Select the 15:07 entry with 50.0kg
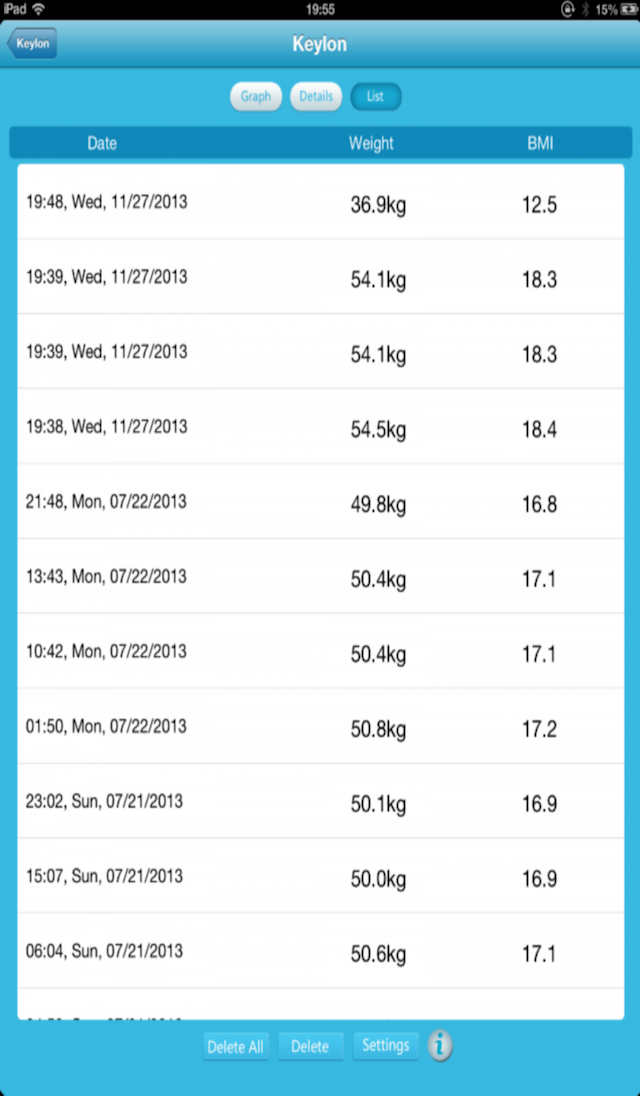The height and width of the screenshot is (1096, 640). pyautogui.click(x=321, y=876)
